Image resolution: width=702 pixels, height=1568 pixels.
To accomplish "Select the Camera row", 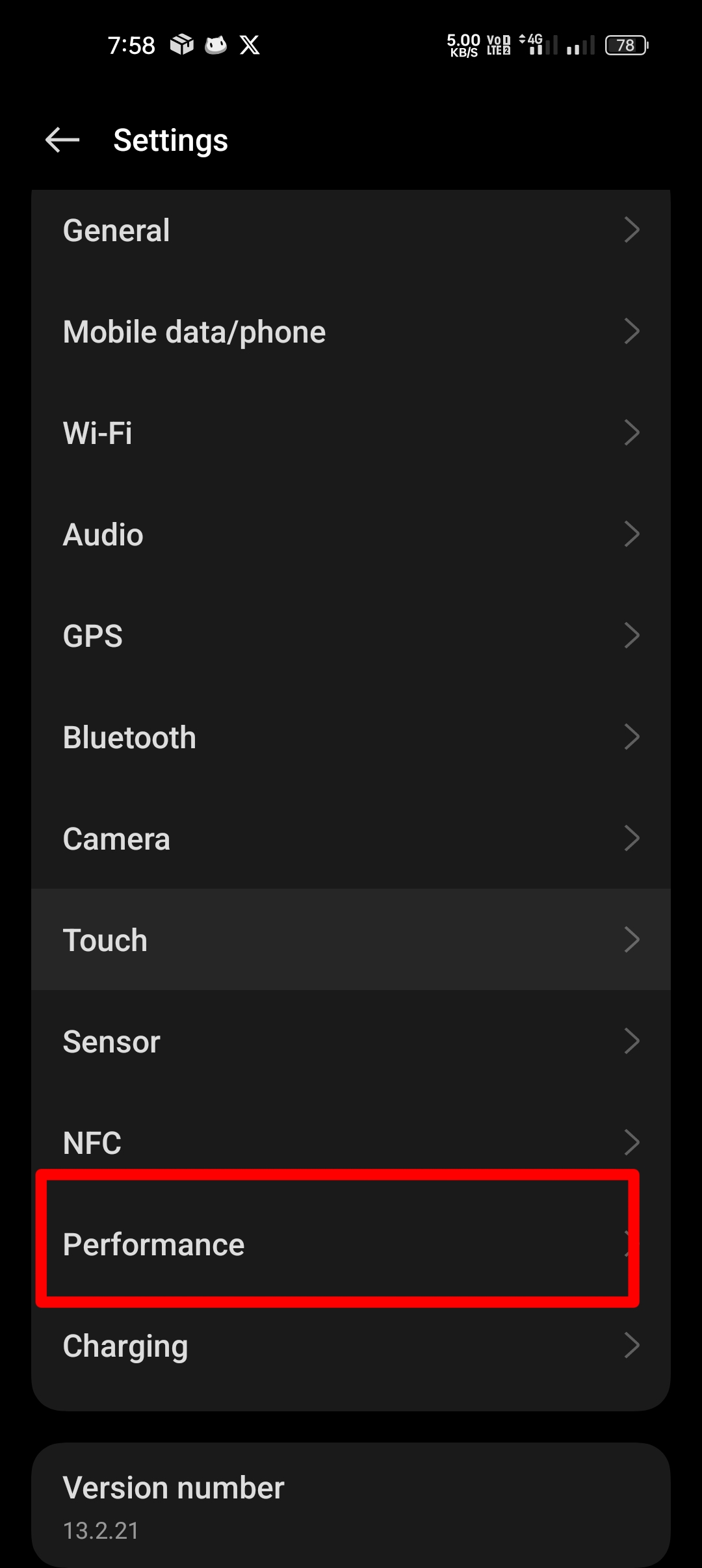I will tap(351, 839).
